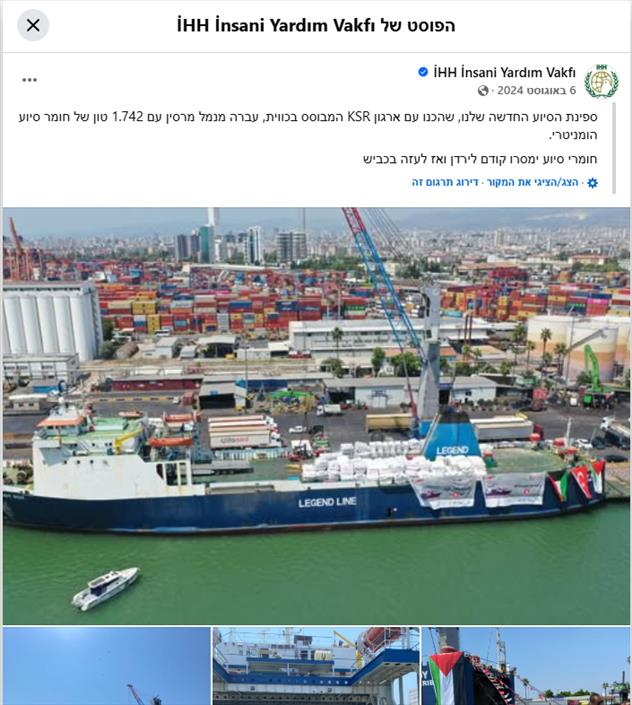Tap the İHH page avatar
This screenshot has width=632, height=705.
(x=601, y=81)
